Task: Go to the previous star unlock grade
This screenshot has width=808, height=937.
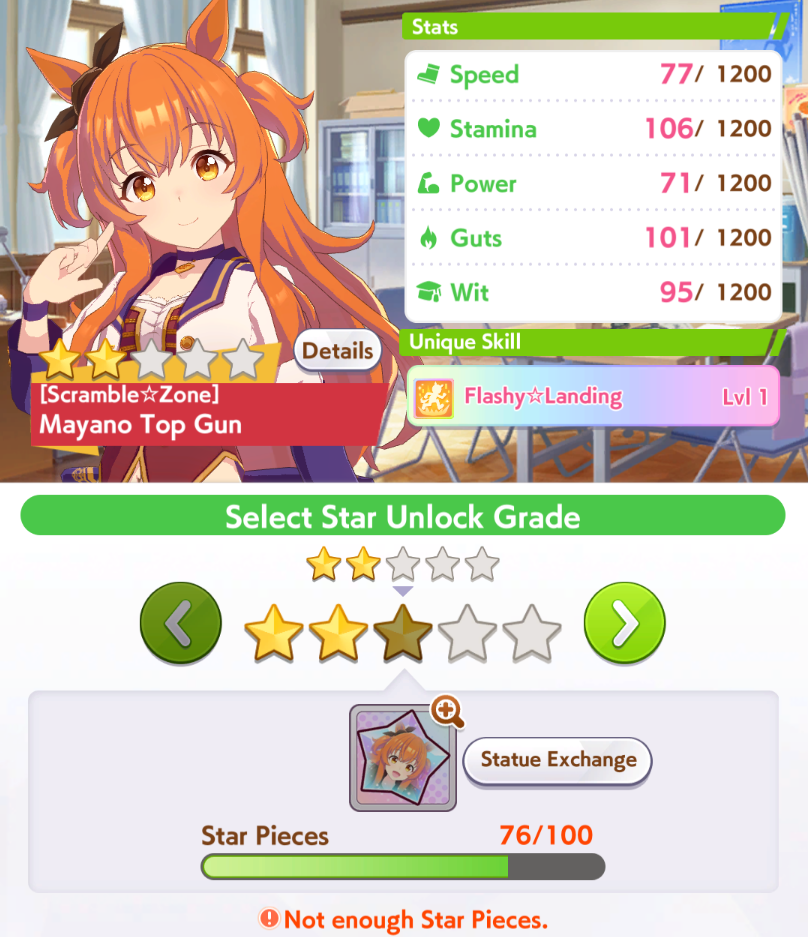Action: [180, 625]
